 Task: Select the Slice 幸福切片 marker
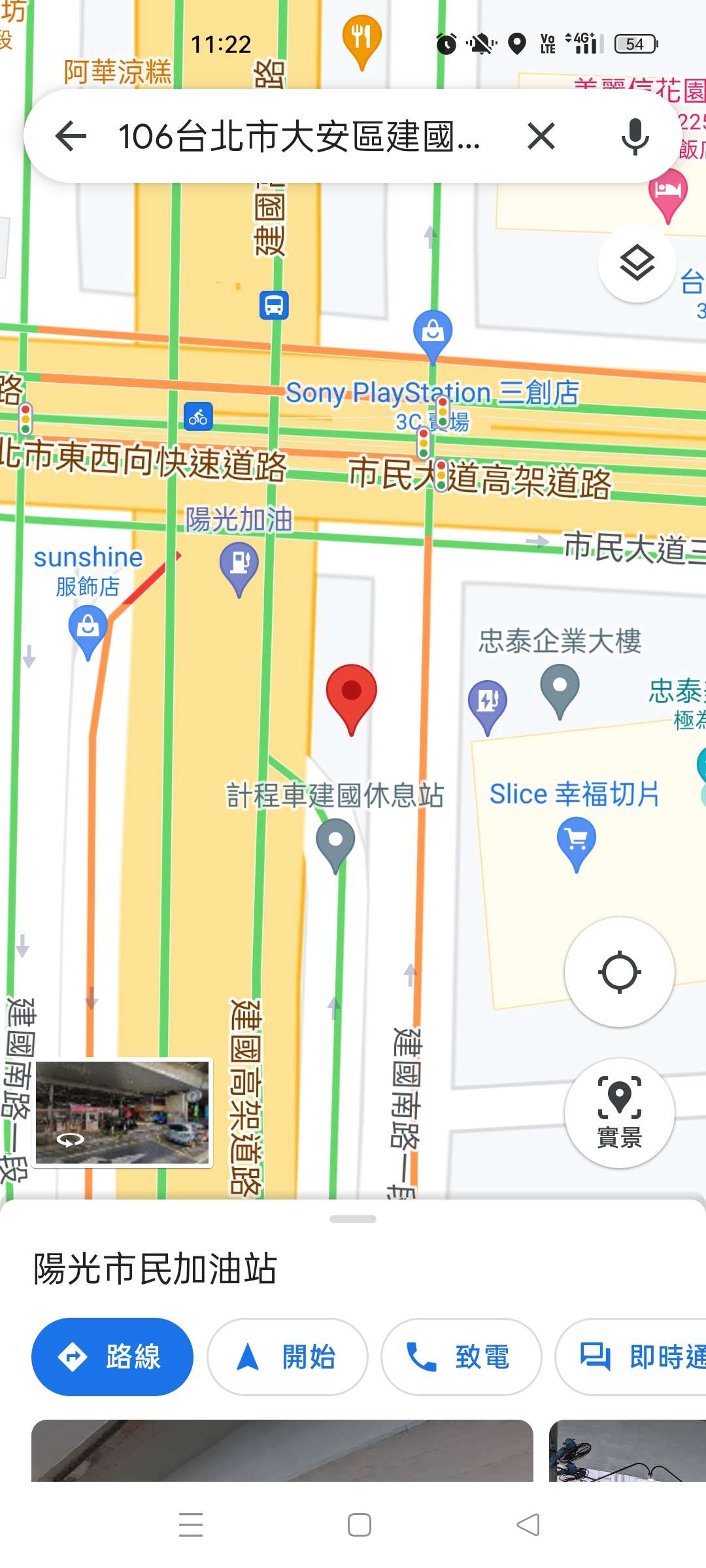pos(576,844)
